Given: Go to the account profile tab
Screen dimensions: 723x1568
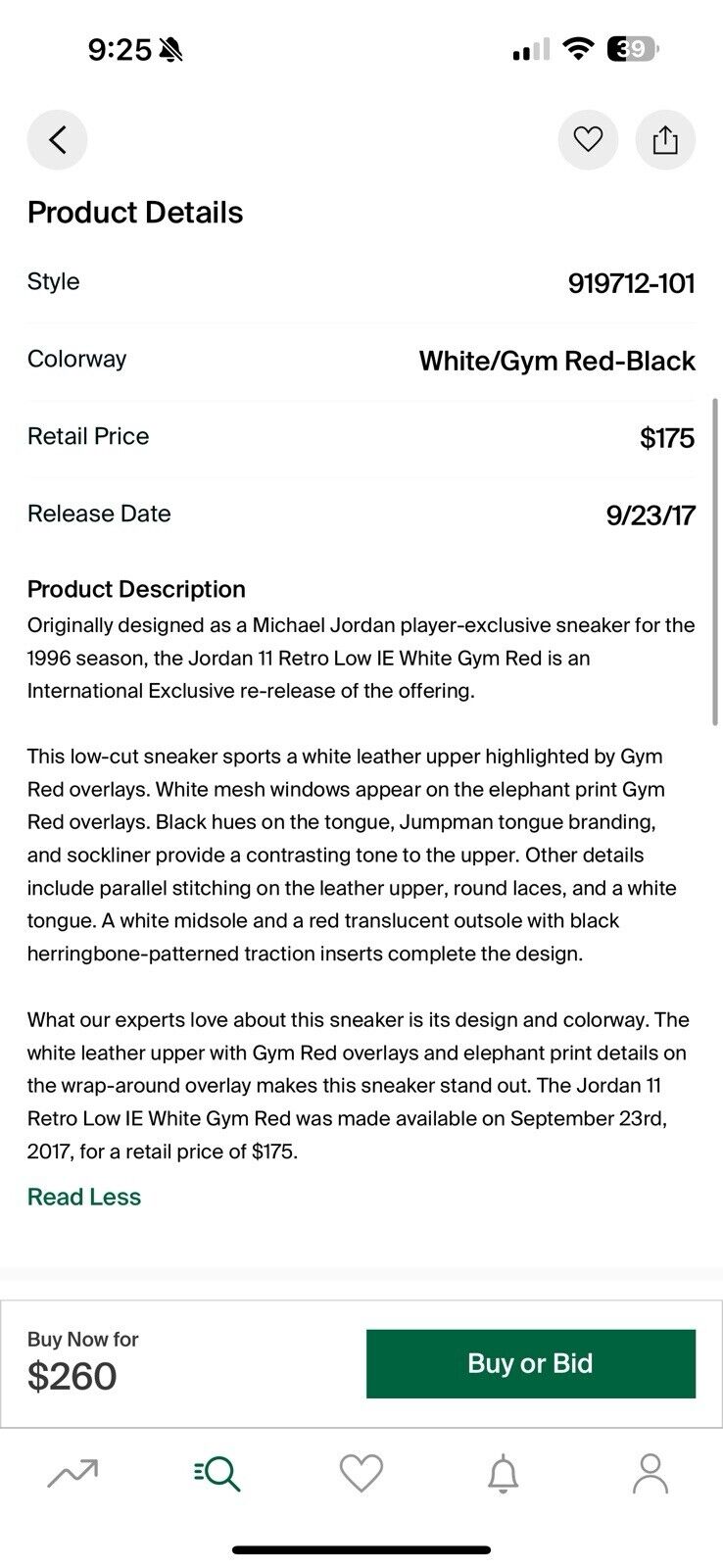Looking at the screenshot, I should coord(650,1473).
